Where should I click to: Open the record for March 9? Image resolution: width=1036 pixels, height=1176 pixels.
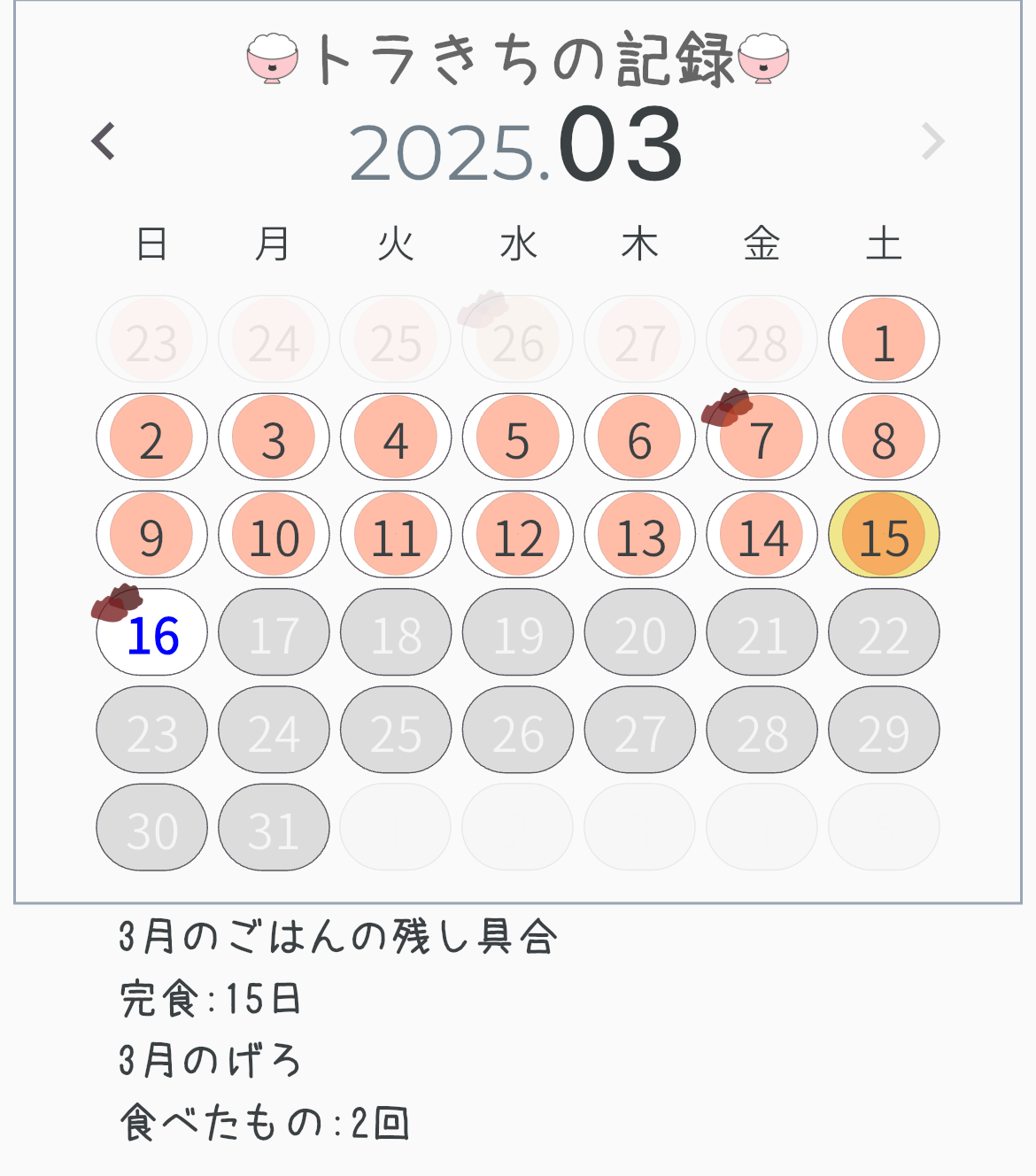click(151, 535)
